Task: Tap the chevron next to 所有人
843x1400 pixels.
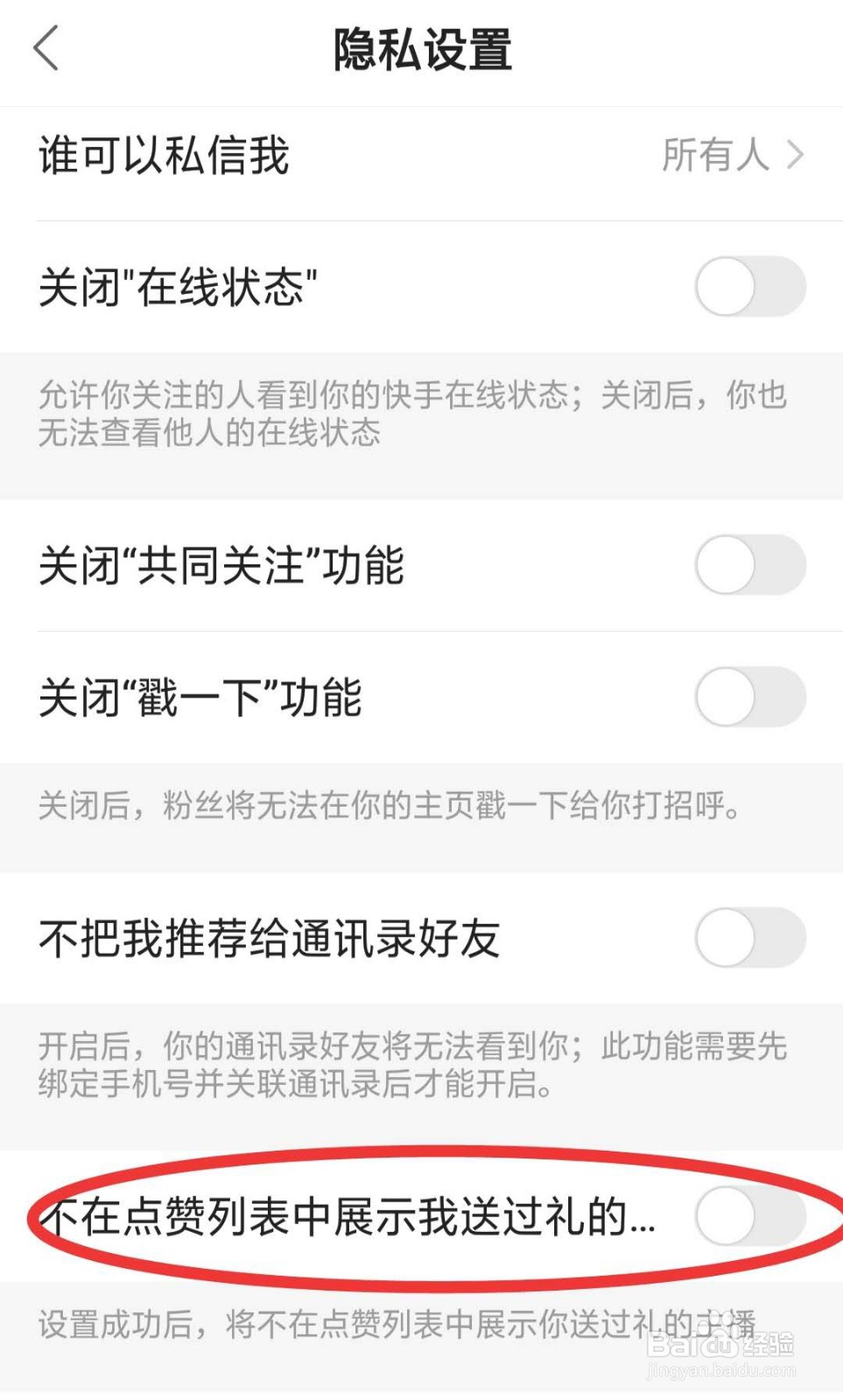Action: pos(797,157)
